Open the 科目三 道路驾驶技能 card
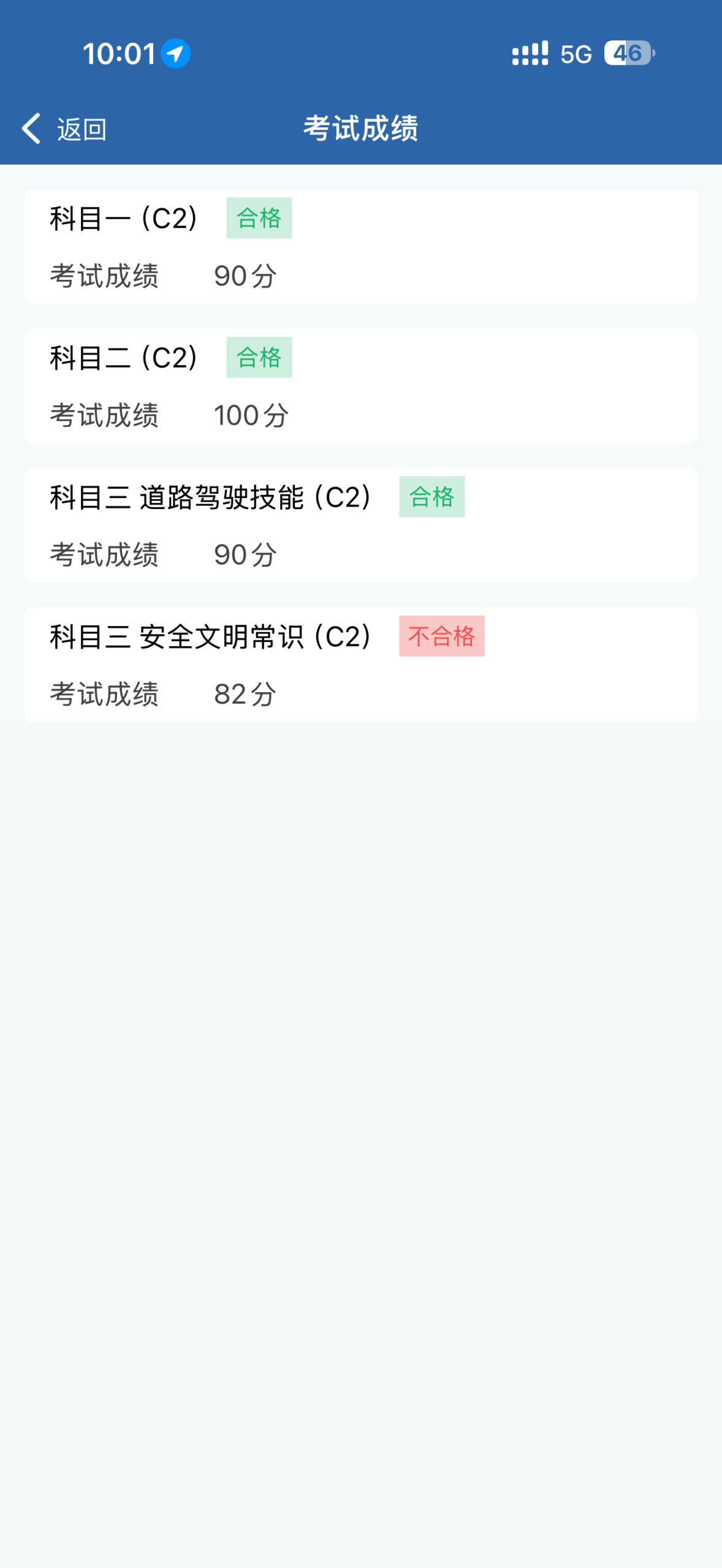 point(360,524)
